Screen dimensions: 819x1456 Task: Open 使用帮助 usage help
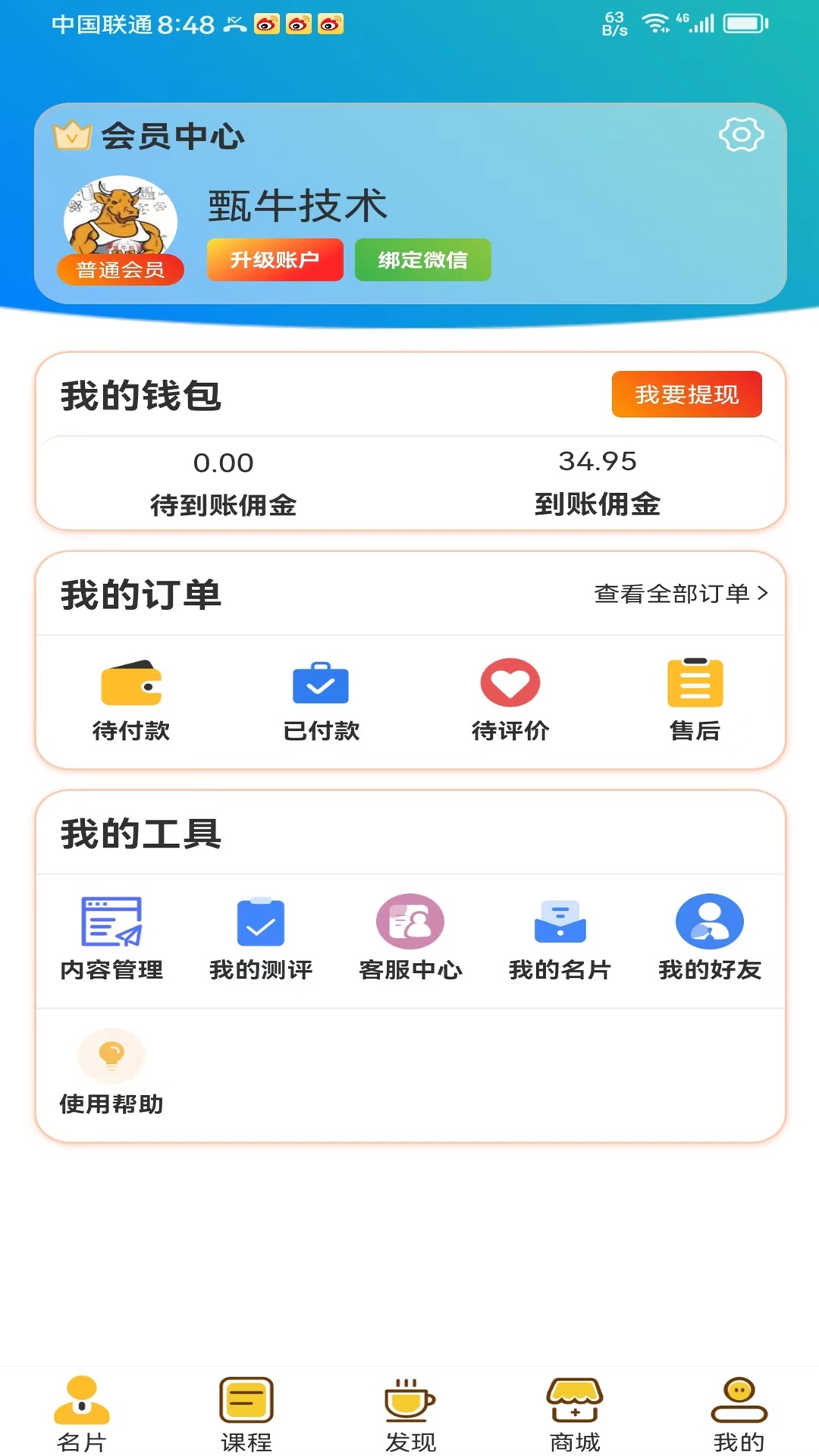111,1072
